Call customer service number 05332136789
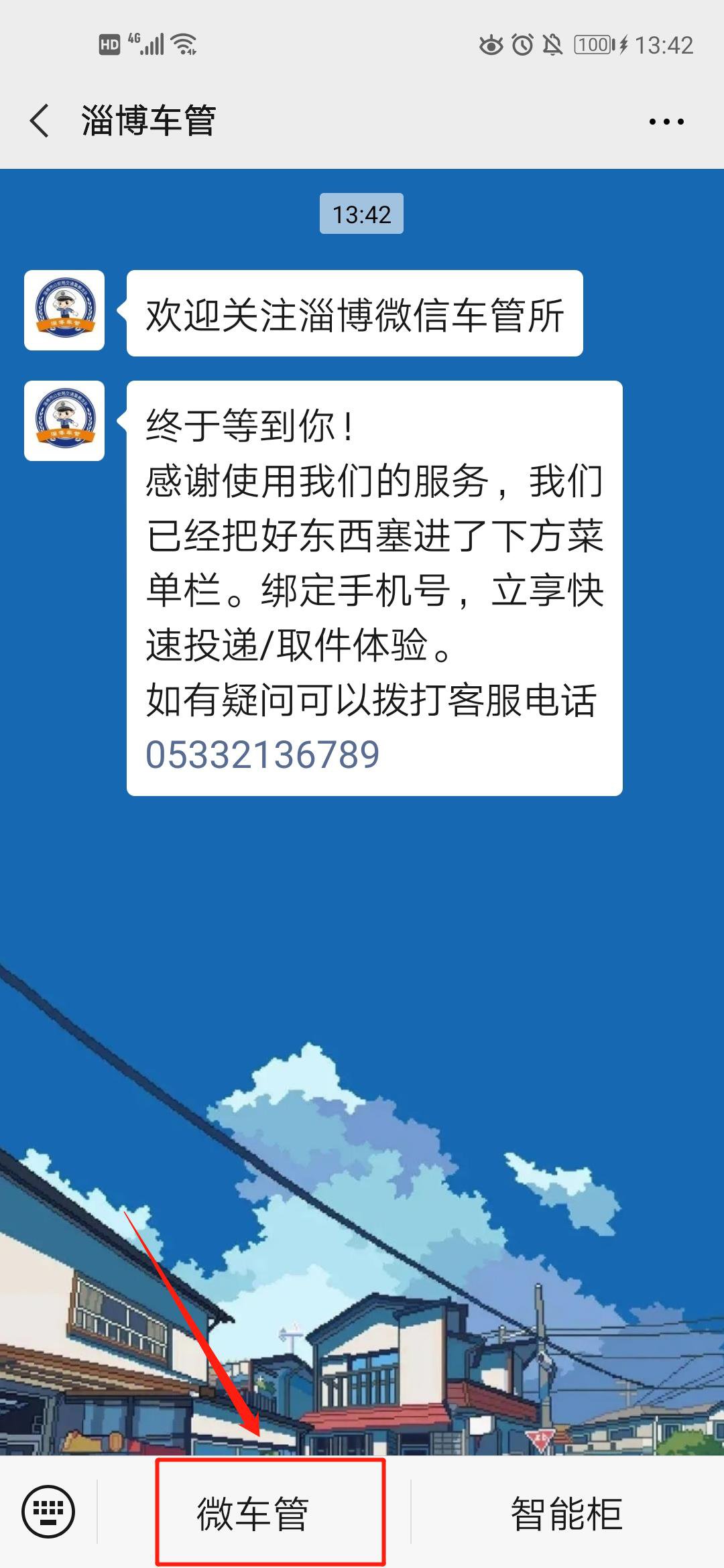This screenshot has width=724, height=1568. click(x=263, y=755)
